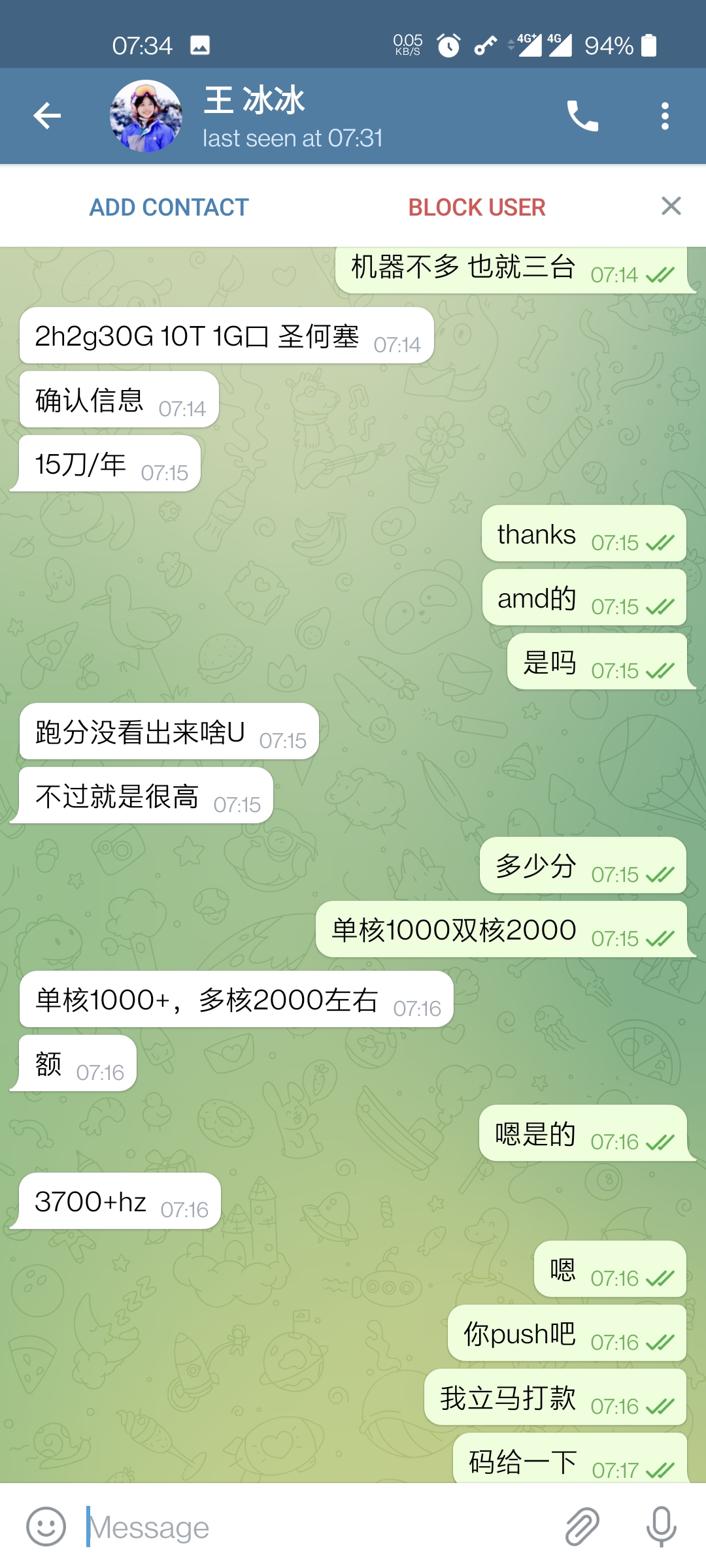Open the emoji picker
Viewport: 706px width, 1568px height.
[x=46, y=1527]
